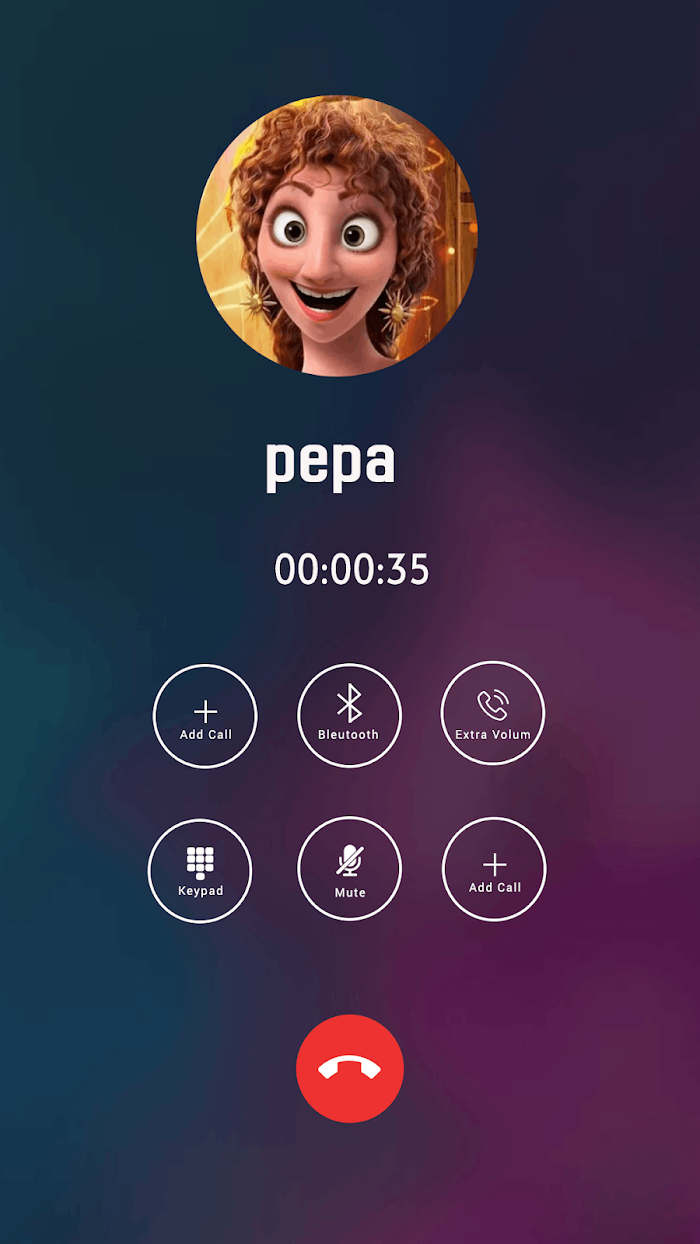Mute the microphone
The image size is (700, 1244).
coord(350,868)
